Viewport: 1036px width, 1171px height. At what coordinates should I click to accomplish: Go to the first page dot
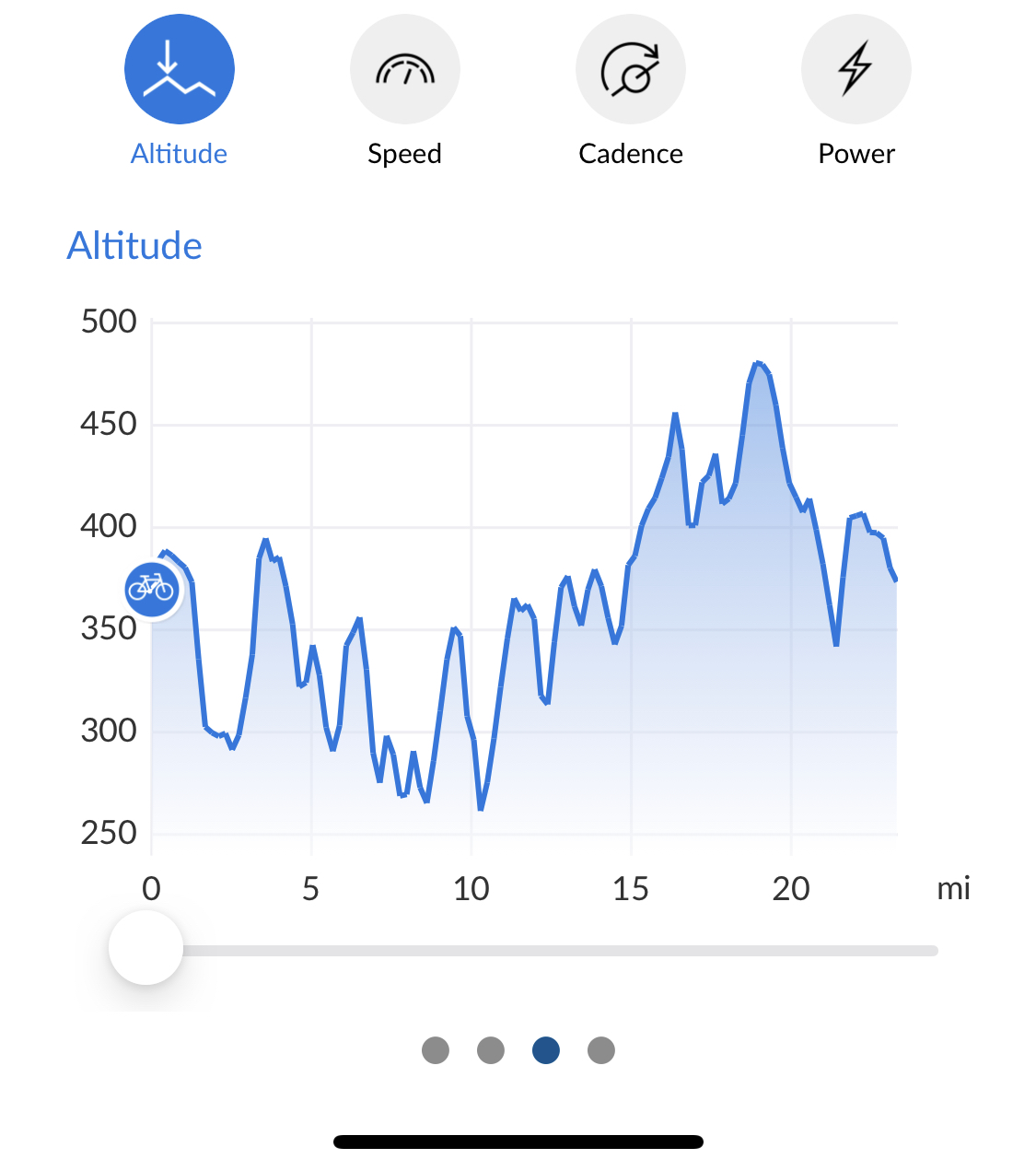click(436, 1050)
